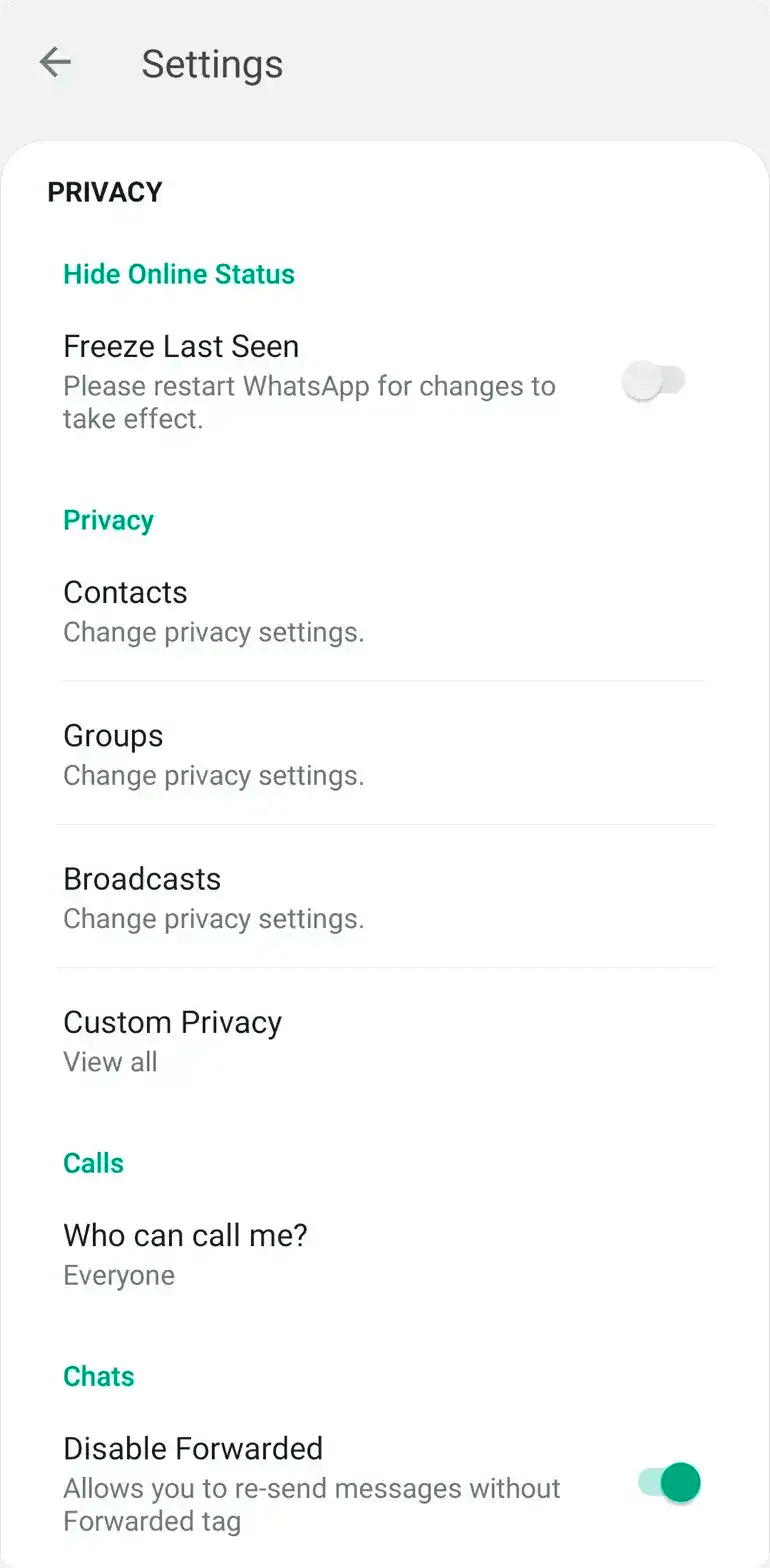Open the Chats section
This screenshot has width=770, height=1568.
(x=99, y=1376)
